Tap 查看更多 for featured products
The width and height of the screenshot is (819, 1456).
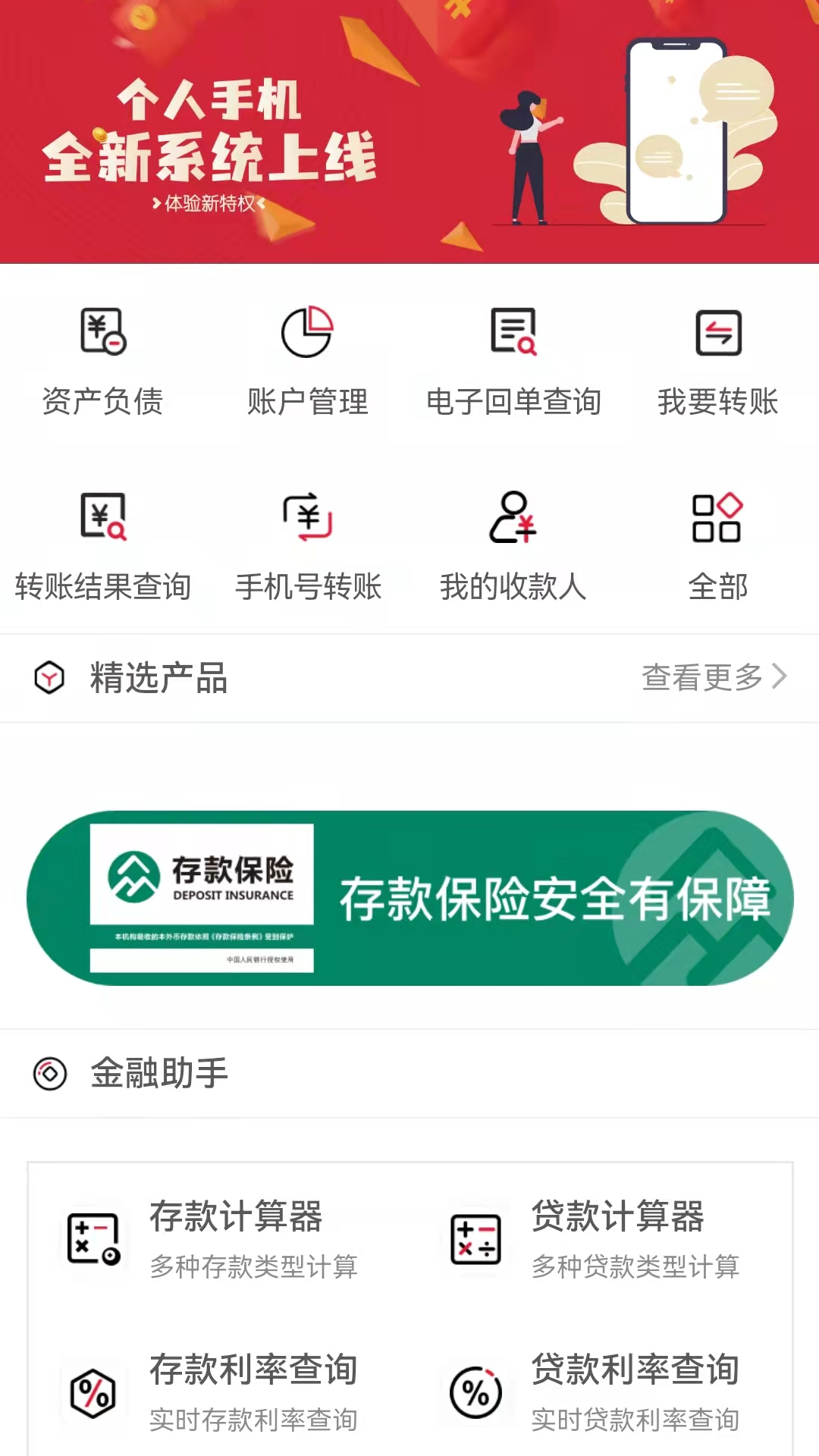tap(713, 677)
